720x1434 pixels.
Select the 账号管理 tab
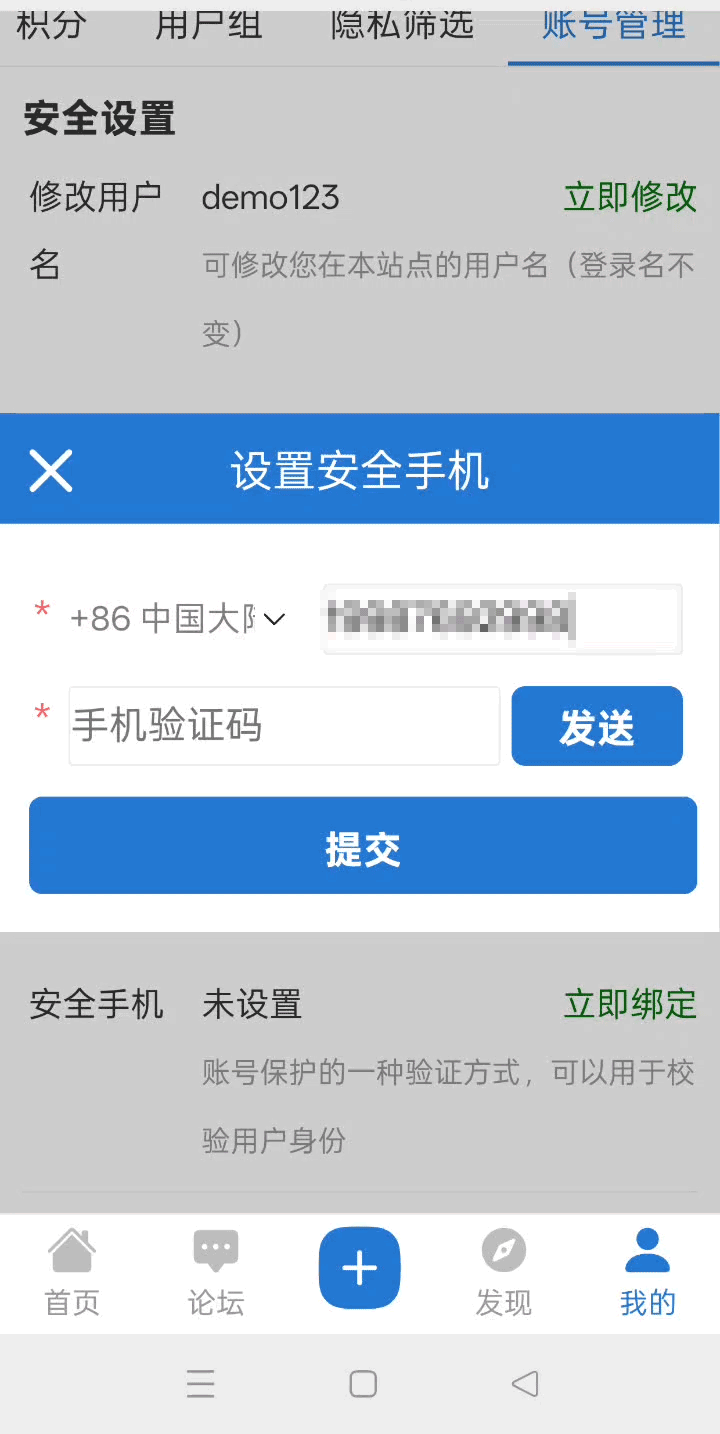coord(614,26)
